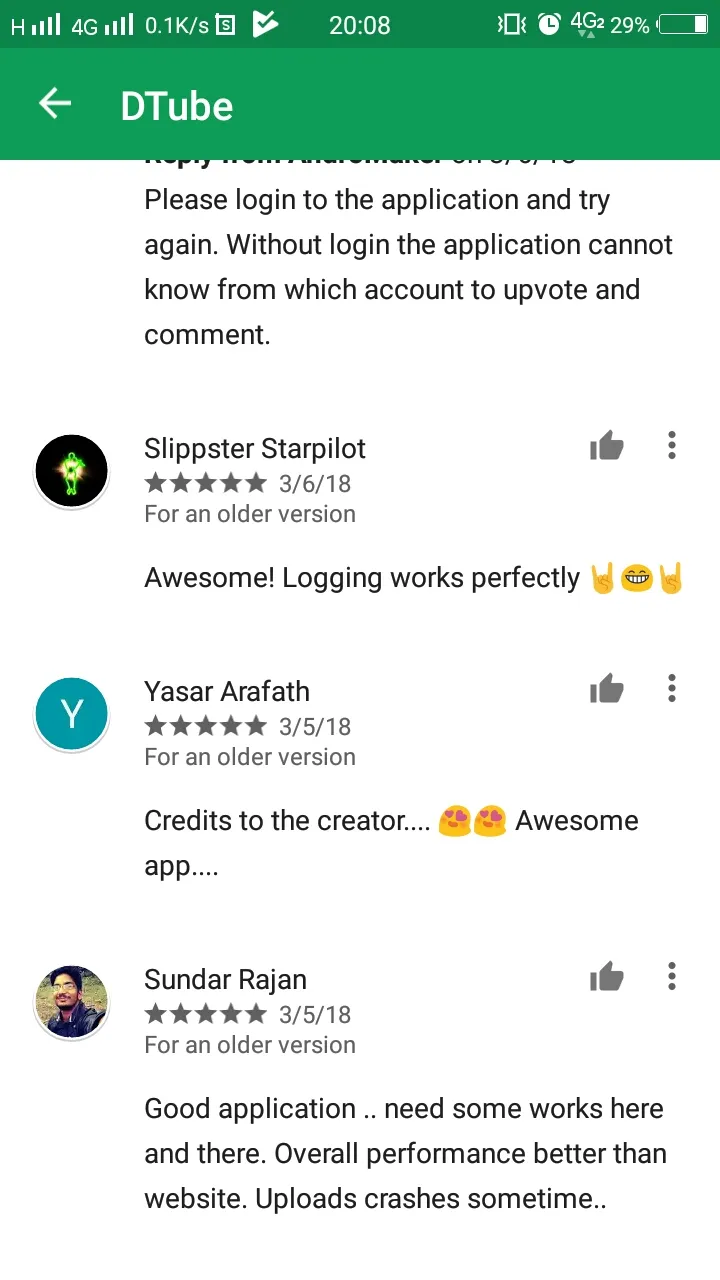The image size is (720, 1280).
Task: Open Slippster Starpilot's profile picture
Action: pyautogui.click(x=71, y=470)
